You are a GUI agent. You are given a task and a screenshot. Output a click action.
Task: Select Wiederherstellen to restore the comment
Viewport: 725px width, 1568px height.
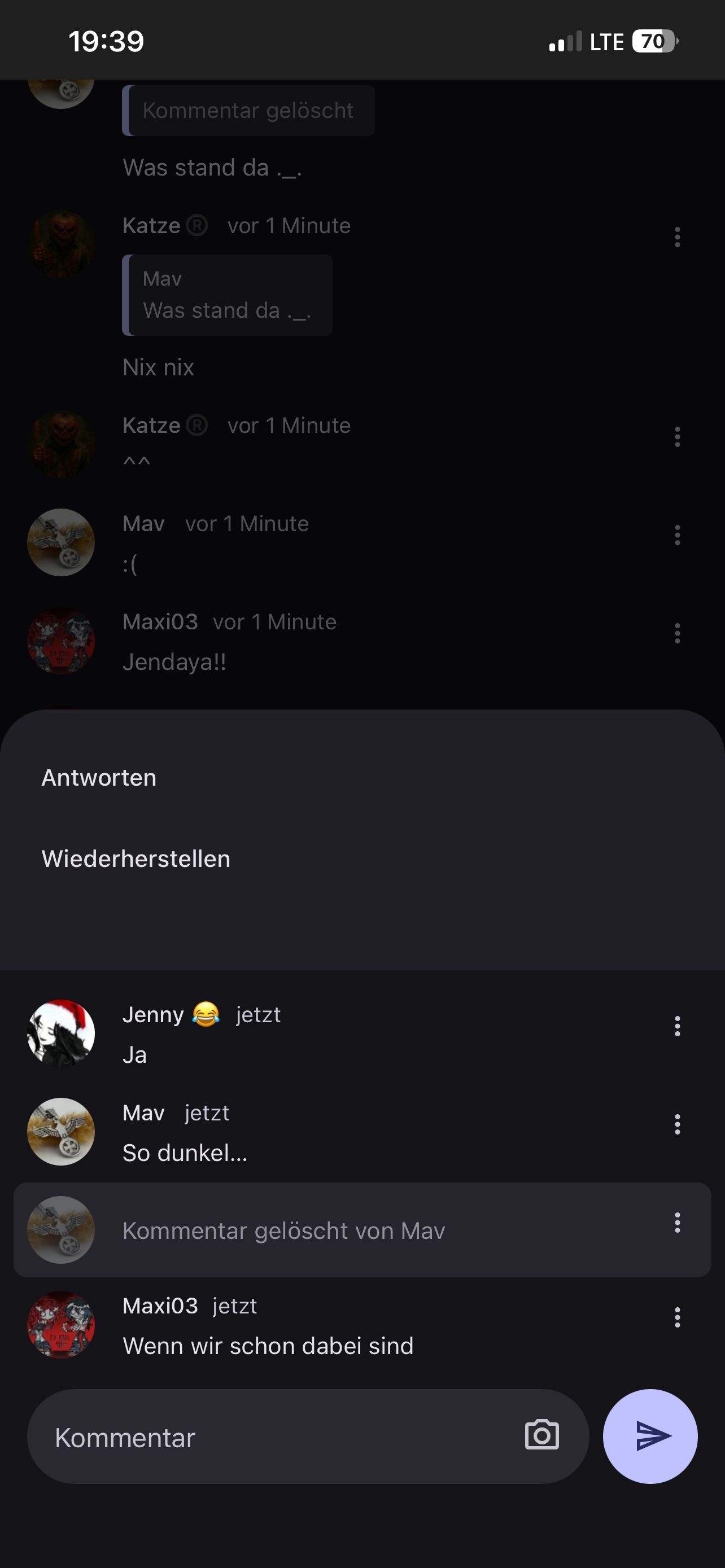136,859
